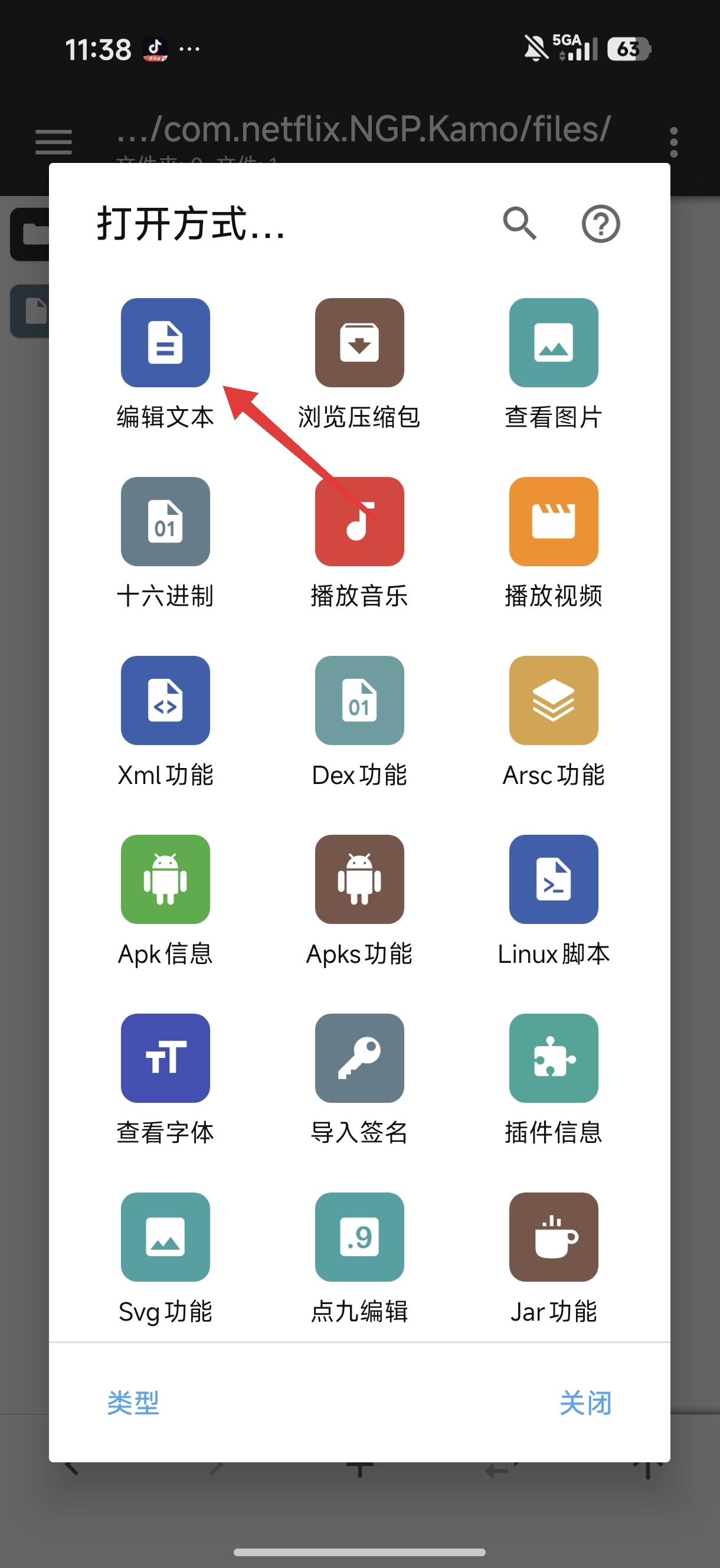Open 插件信息
720x1568 pixels.
553,1058
